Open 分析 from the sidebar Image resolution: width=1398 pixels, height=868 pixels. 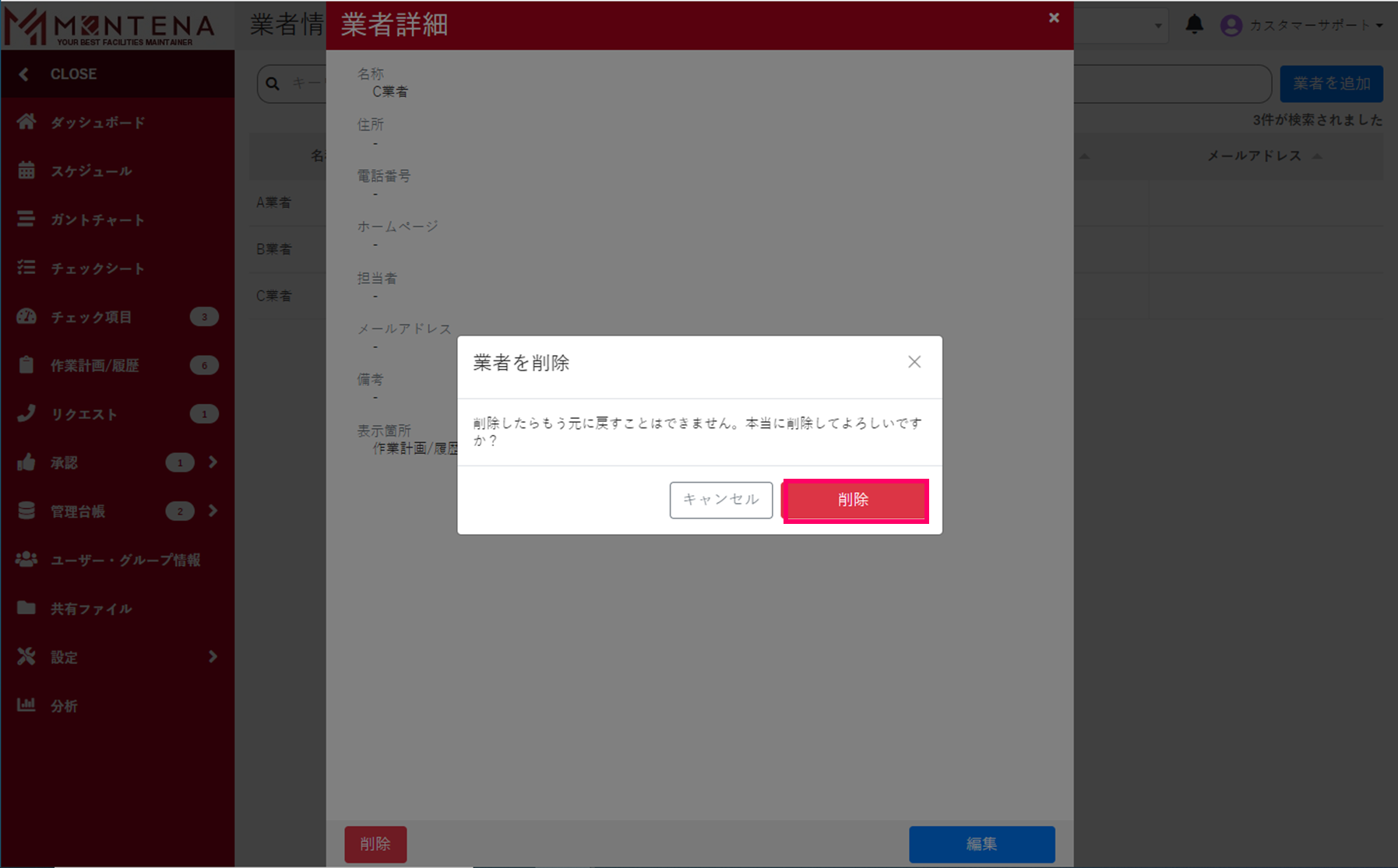point(64,706)
